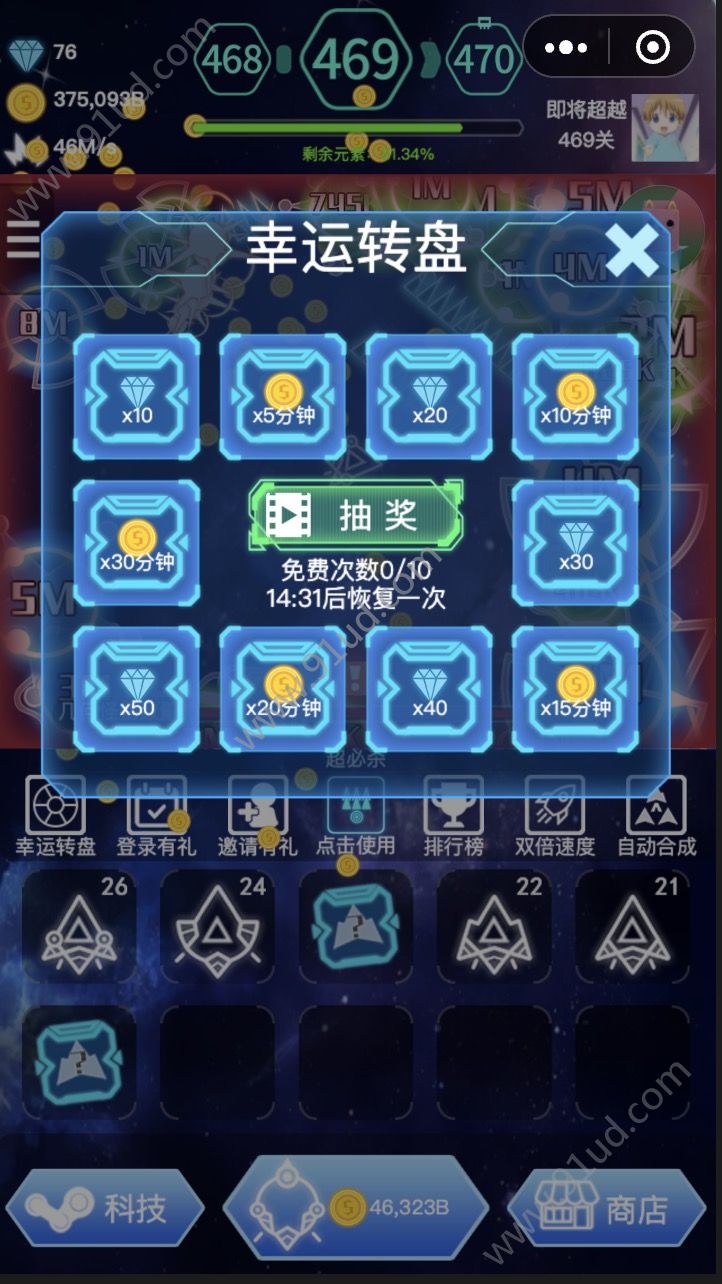This screenshot has width=722, height=1284.
Task: Open the mini program more menu
Action: 567,47
